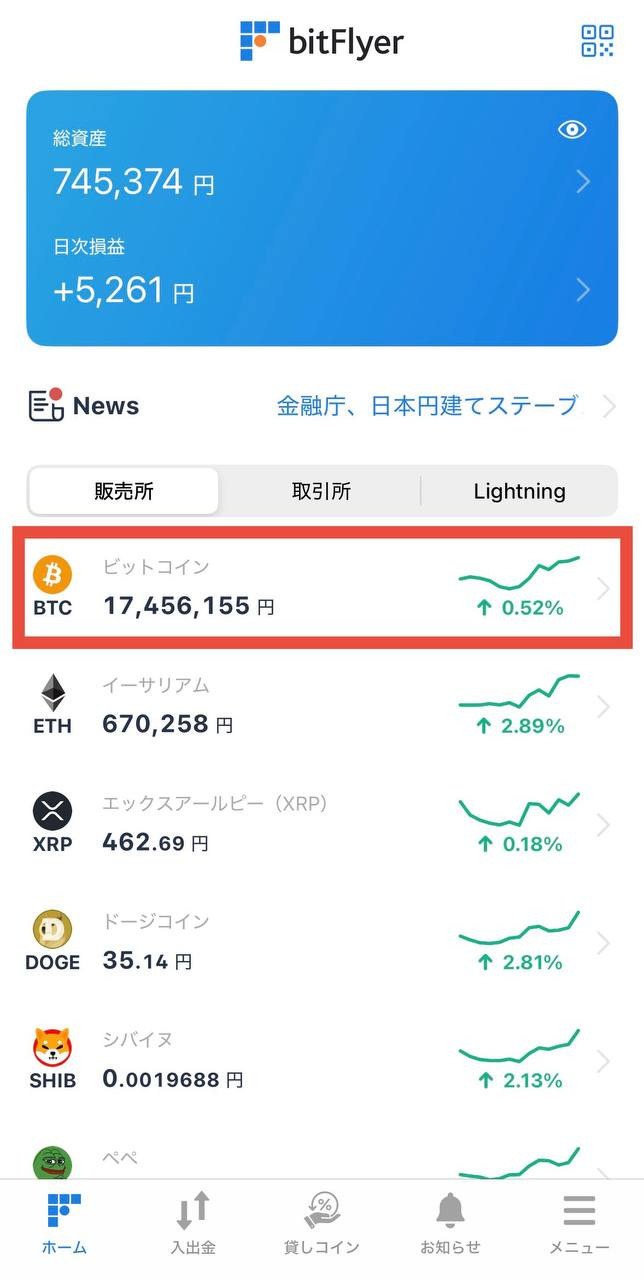The height and width of the screenshot is (1280, 644).
Task: Hide the balance with the eye icon
Action: point(572,129)
